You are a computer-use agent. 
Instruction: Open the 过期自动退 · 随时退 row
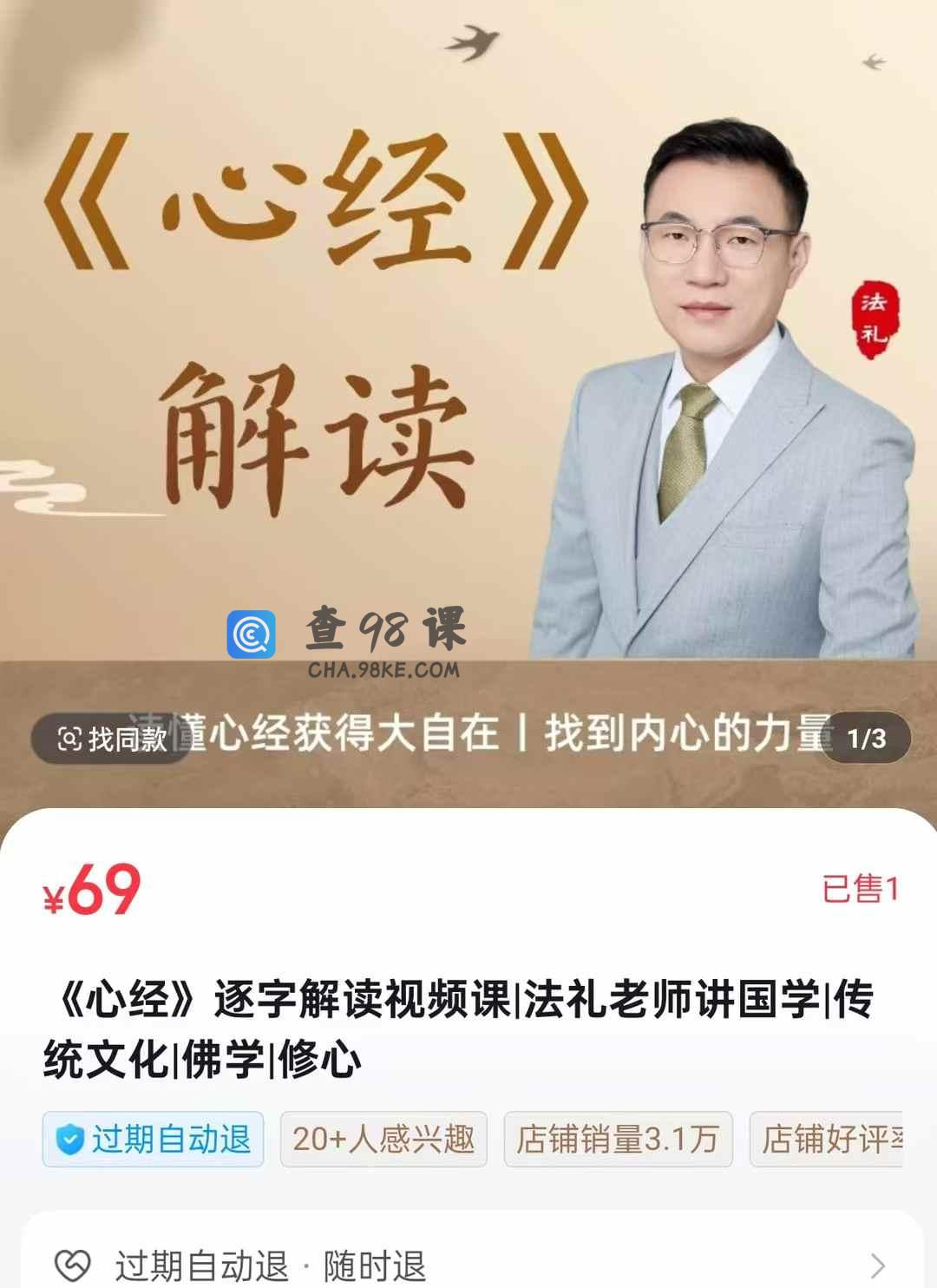(468, 1265)
